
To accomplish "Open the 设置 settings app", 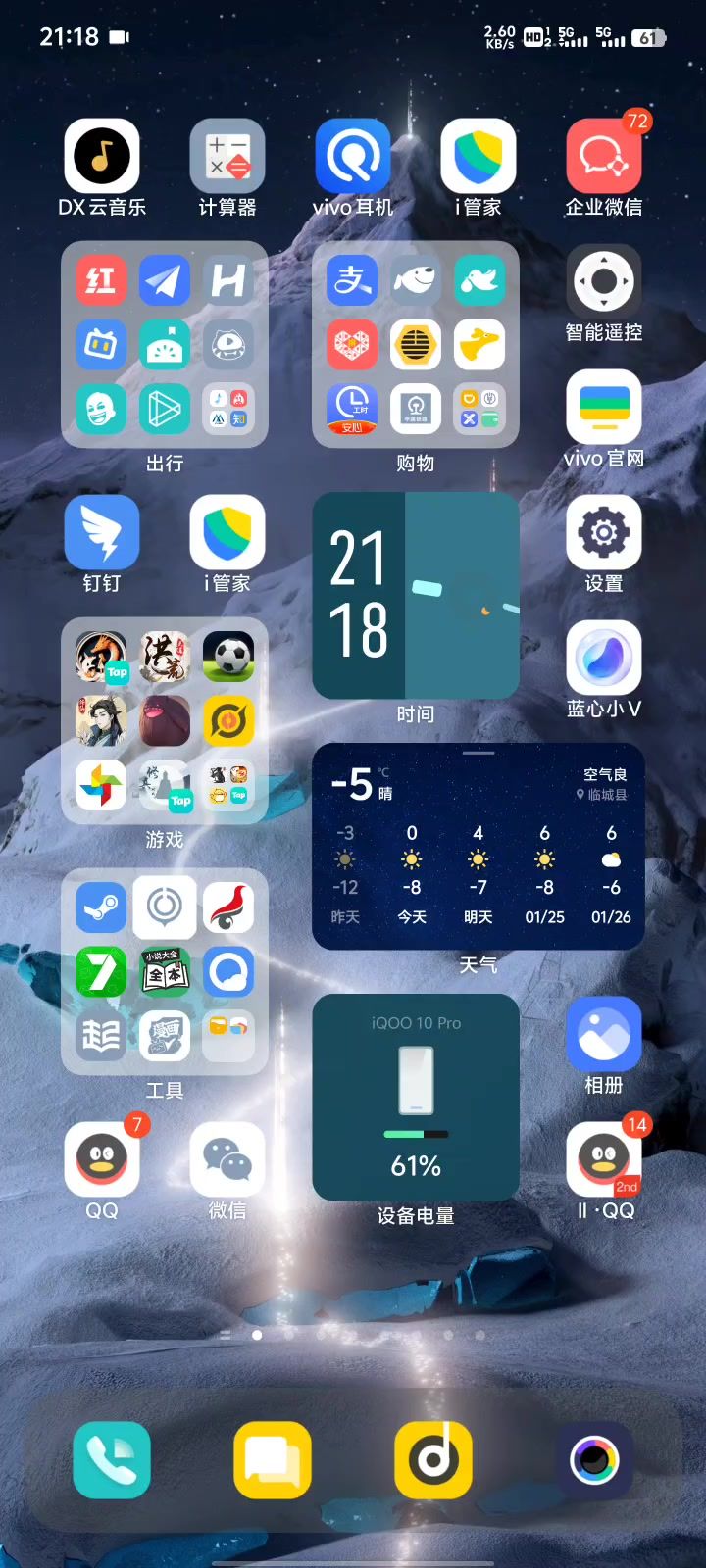I will pyautogui.click(x=604, y=533).
